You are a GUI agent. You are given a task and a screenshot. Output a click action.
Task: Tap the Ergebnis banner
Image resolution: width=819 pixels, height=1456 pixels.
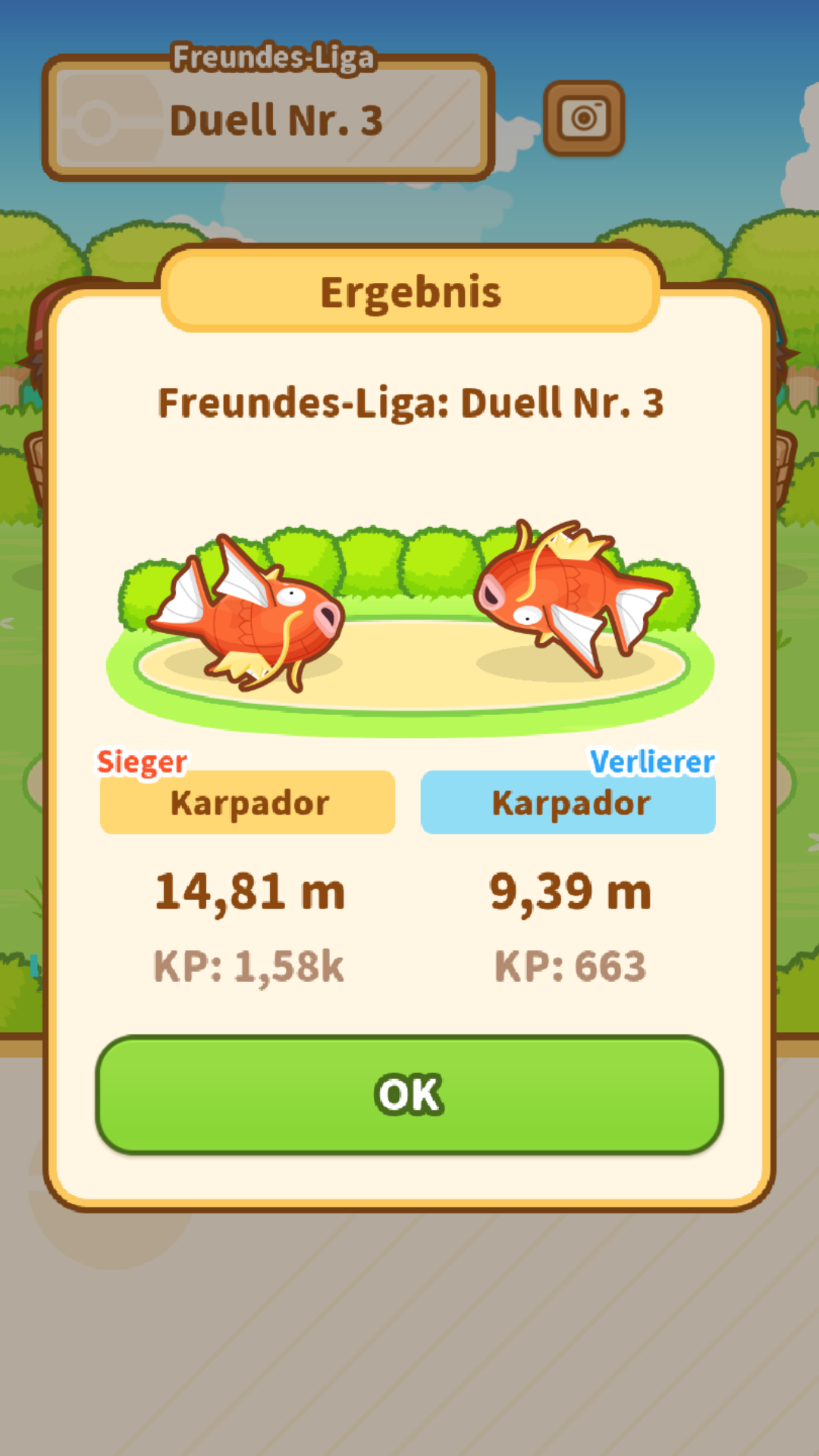[x=409, y=292]
